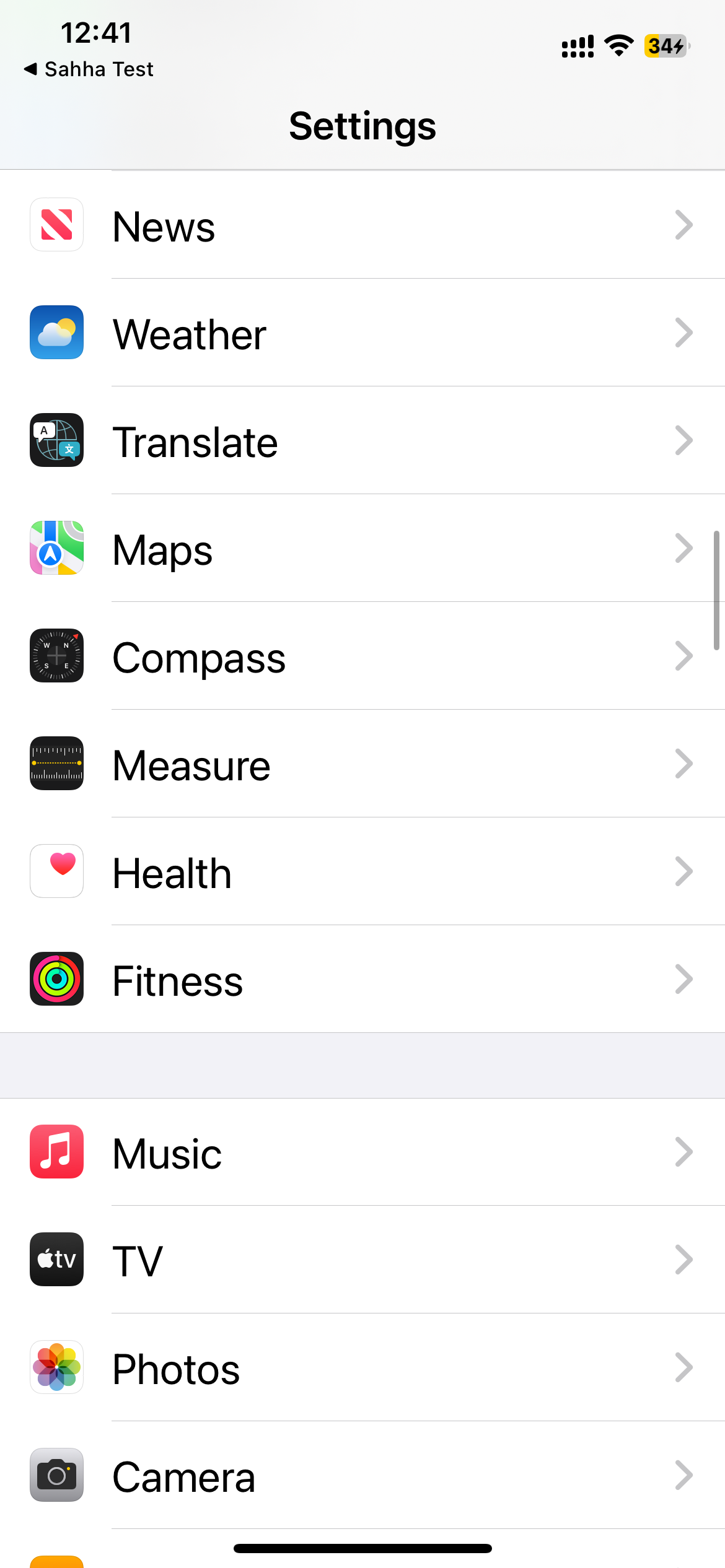
Task: Click the Weather app icon
Action: [56, 333]
